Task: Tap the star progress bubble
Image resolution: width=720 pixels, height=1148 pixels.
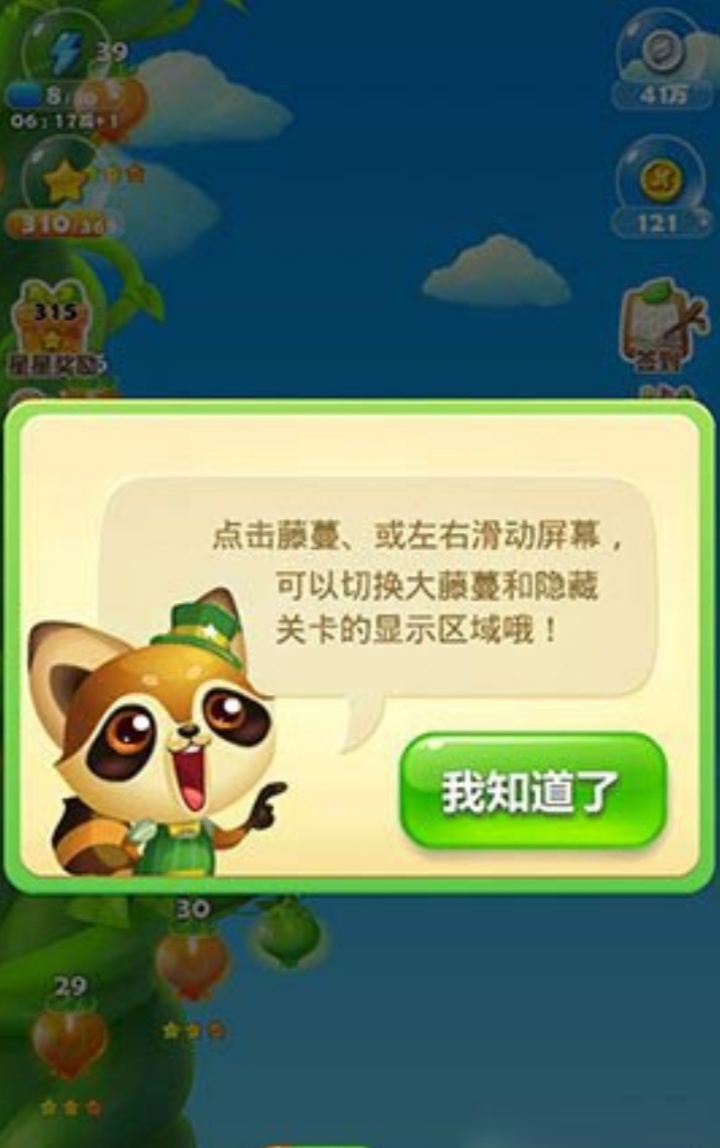Action: pos(66,187)
